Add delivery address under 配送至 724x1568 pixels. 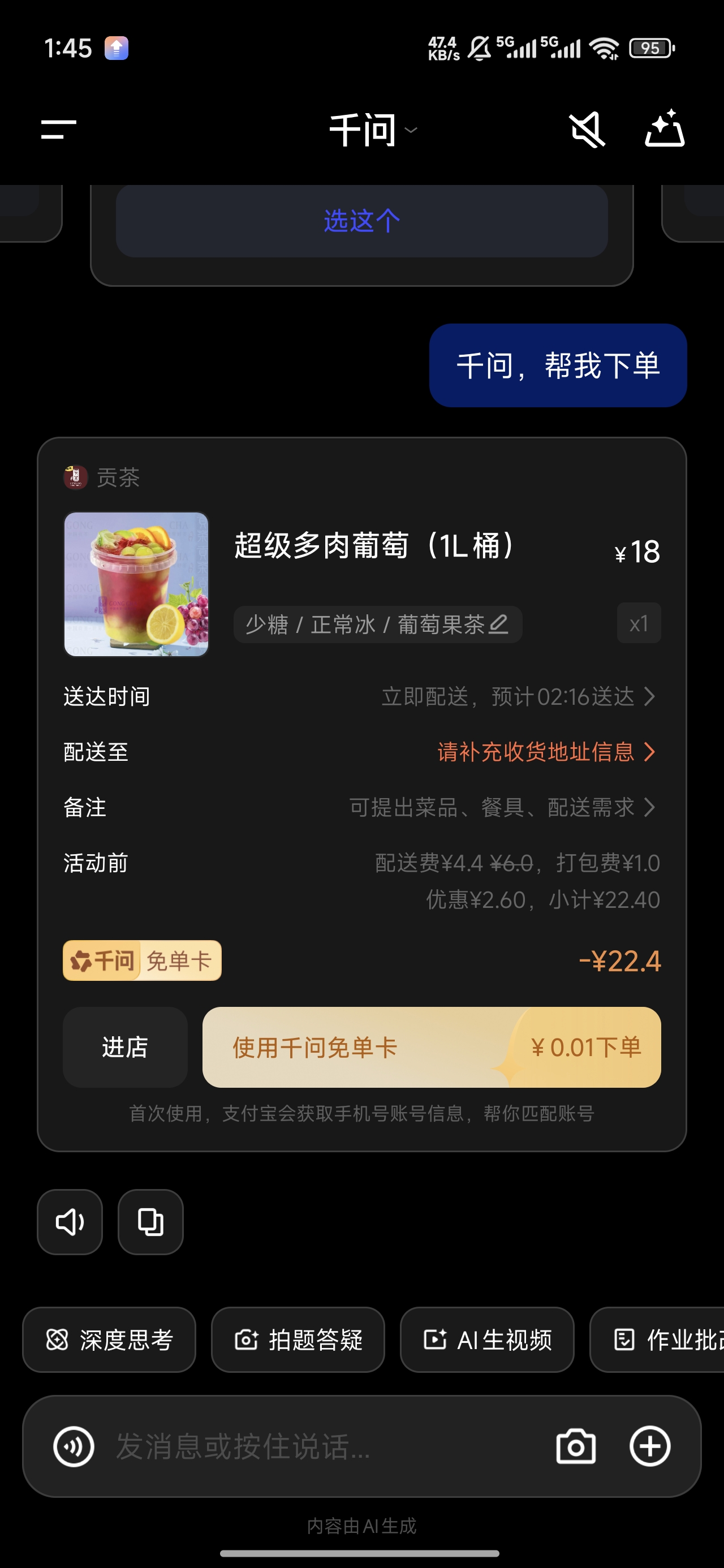[x=545, y=752]
